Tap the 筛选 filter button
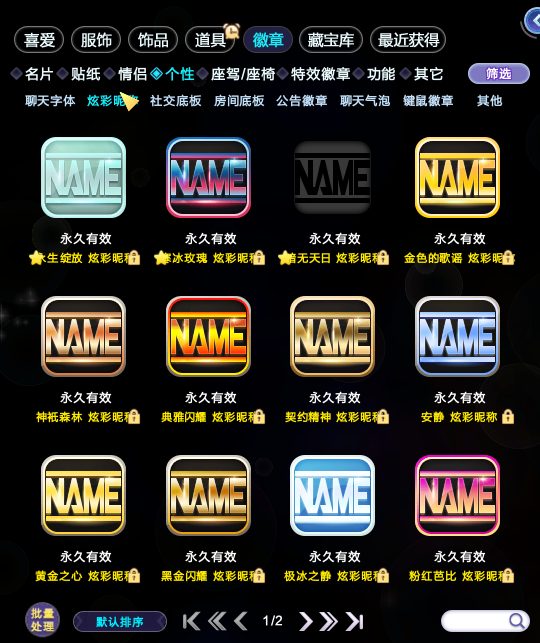 tap(499, 74)
